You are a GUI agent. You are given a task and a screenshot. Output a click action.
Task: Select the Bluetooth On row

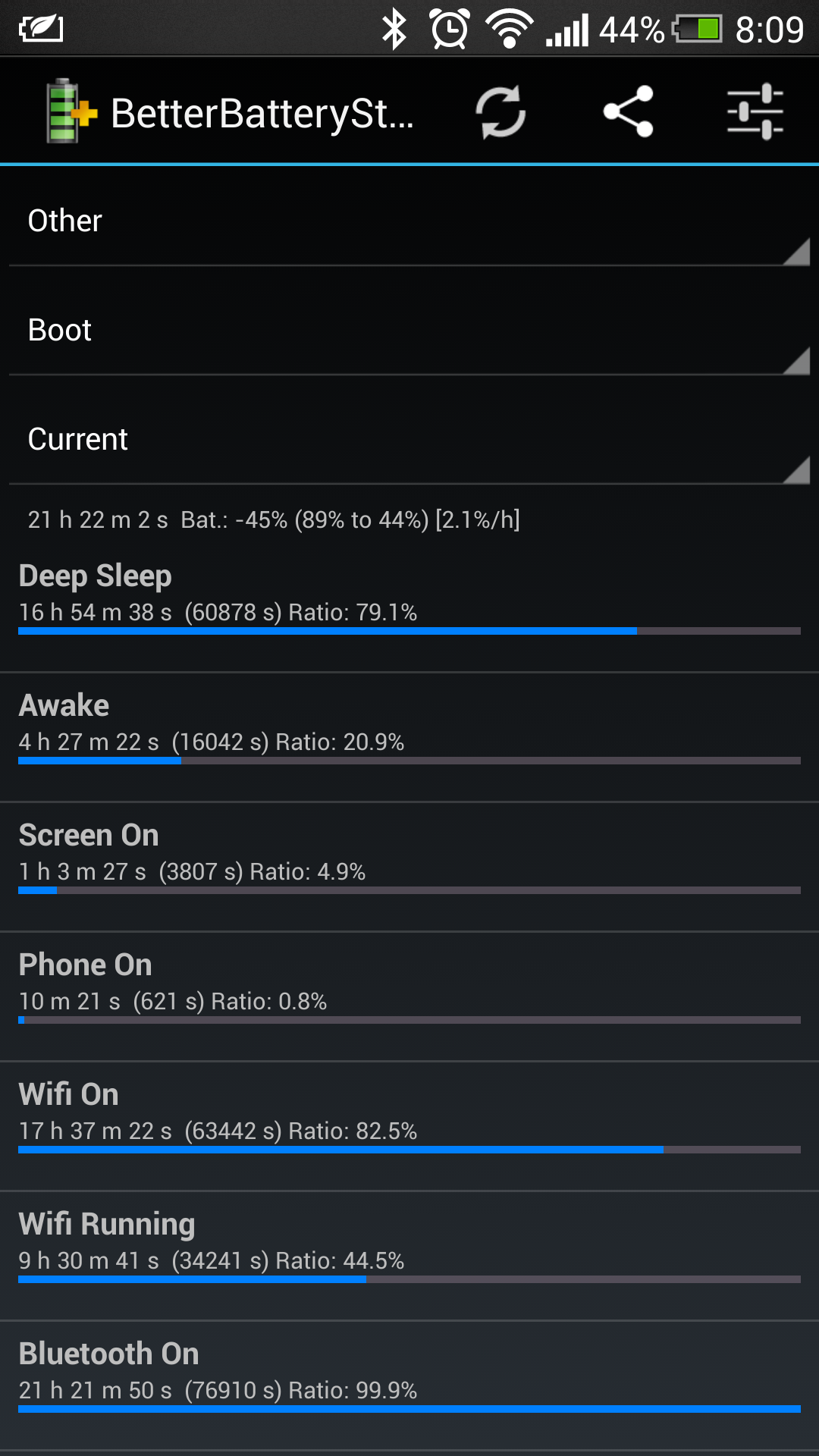[409, 1385]
